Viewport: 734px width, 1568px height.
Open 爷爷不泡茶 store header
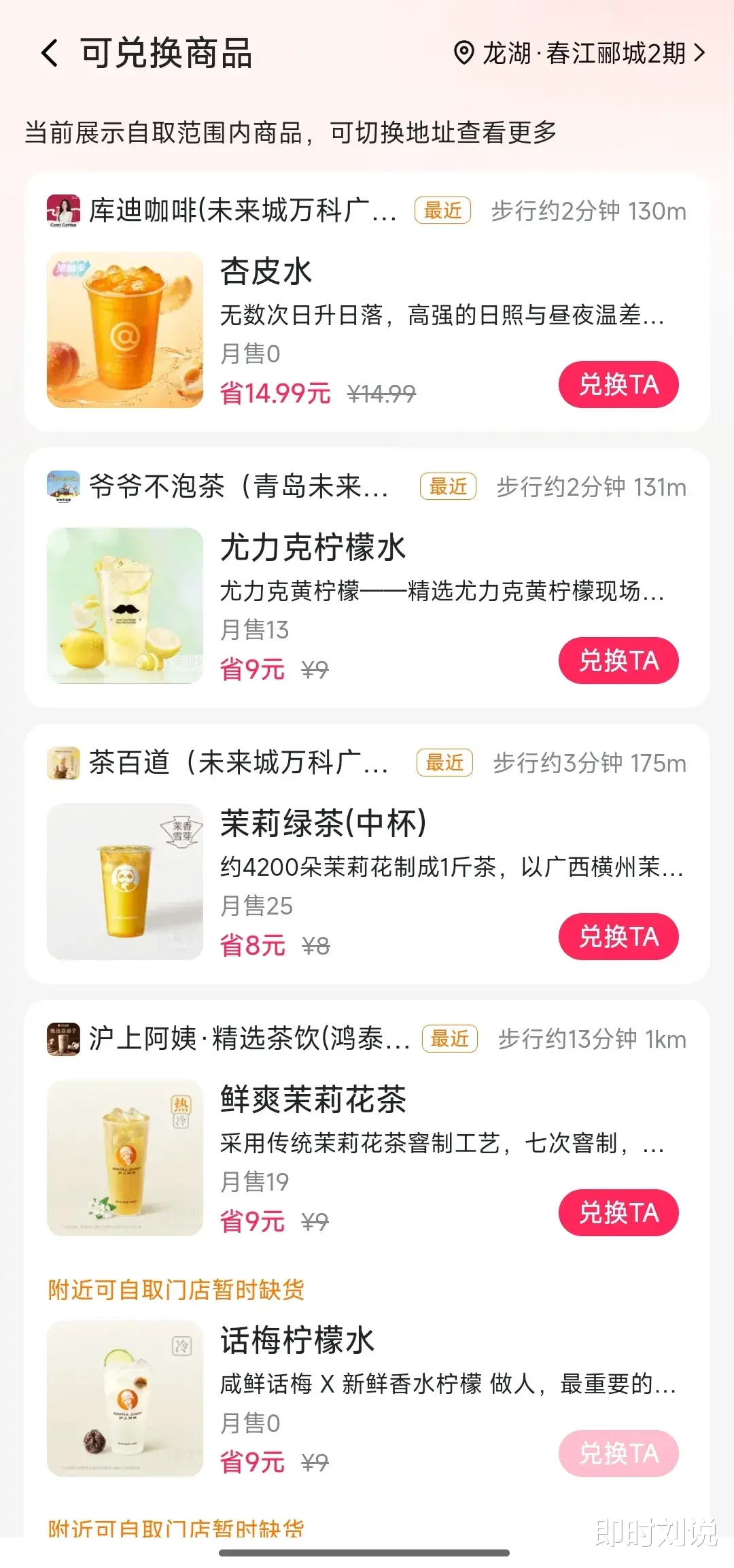point(238,487)
